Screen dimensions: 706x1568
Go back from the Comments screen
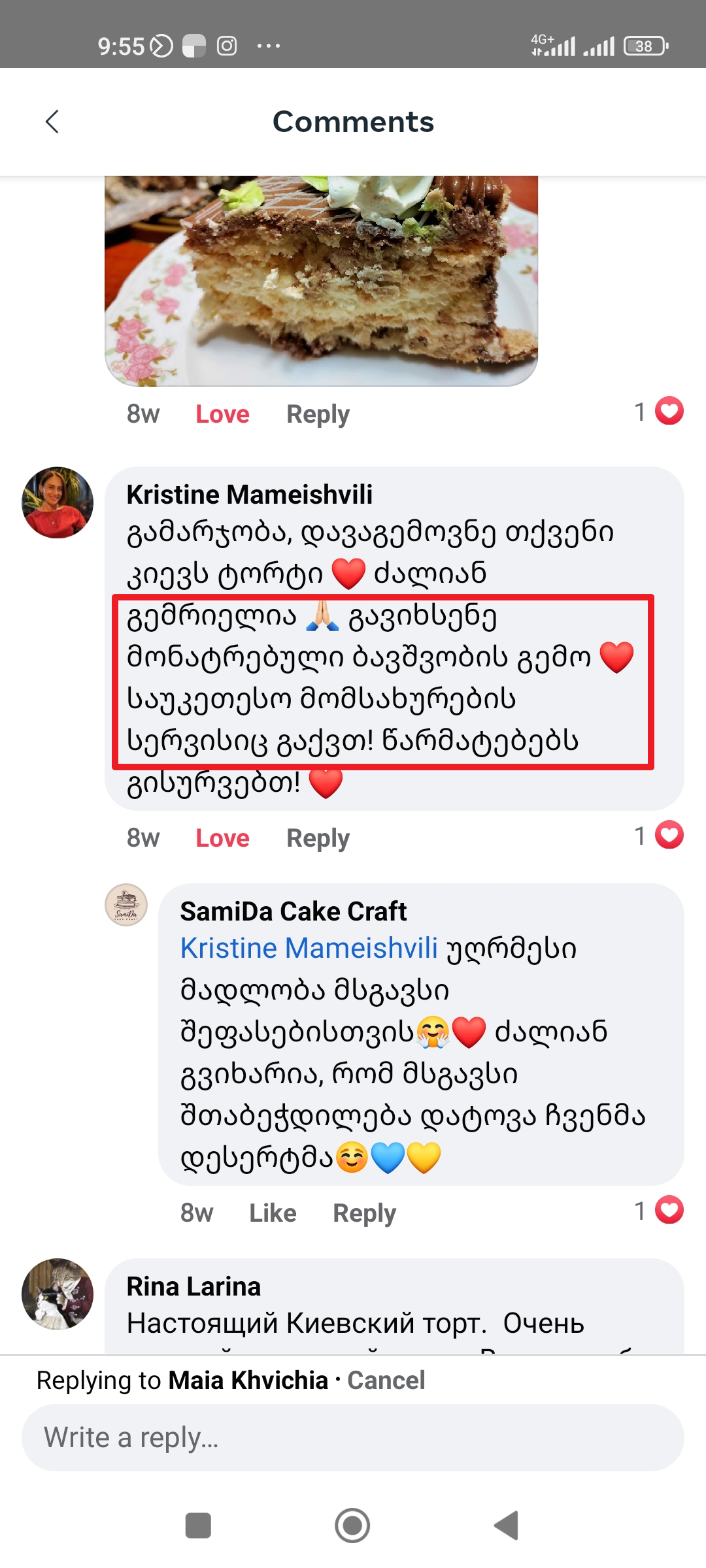coord(52,122)
